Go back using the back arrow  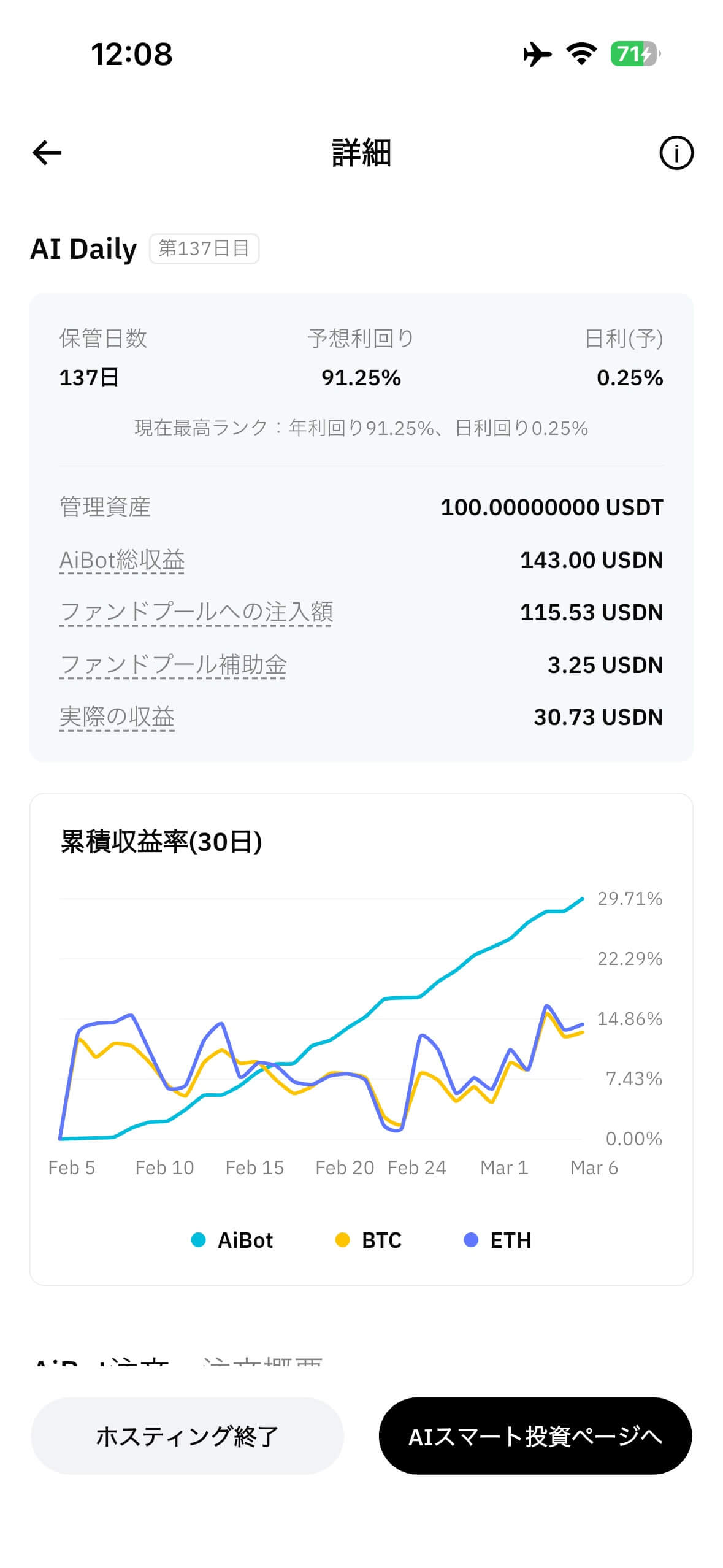coord(45,153)
